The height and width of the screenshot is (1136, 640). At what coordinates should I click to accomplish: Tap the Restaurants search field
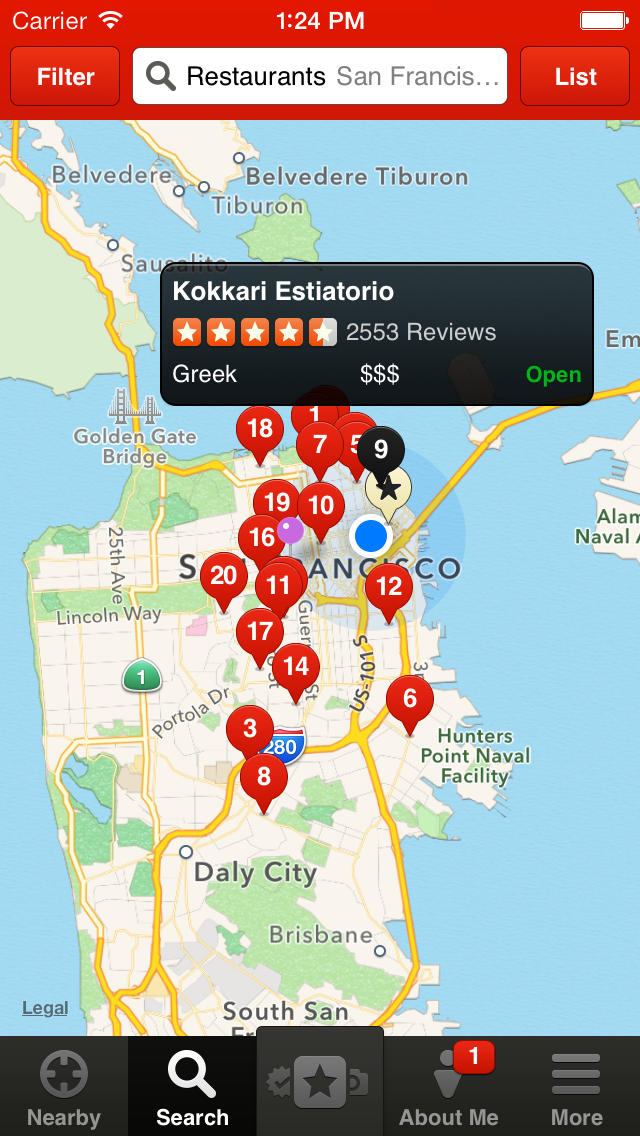coord(320,77)
